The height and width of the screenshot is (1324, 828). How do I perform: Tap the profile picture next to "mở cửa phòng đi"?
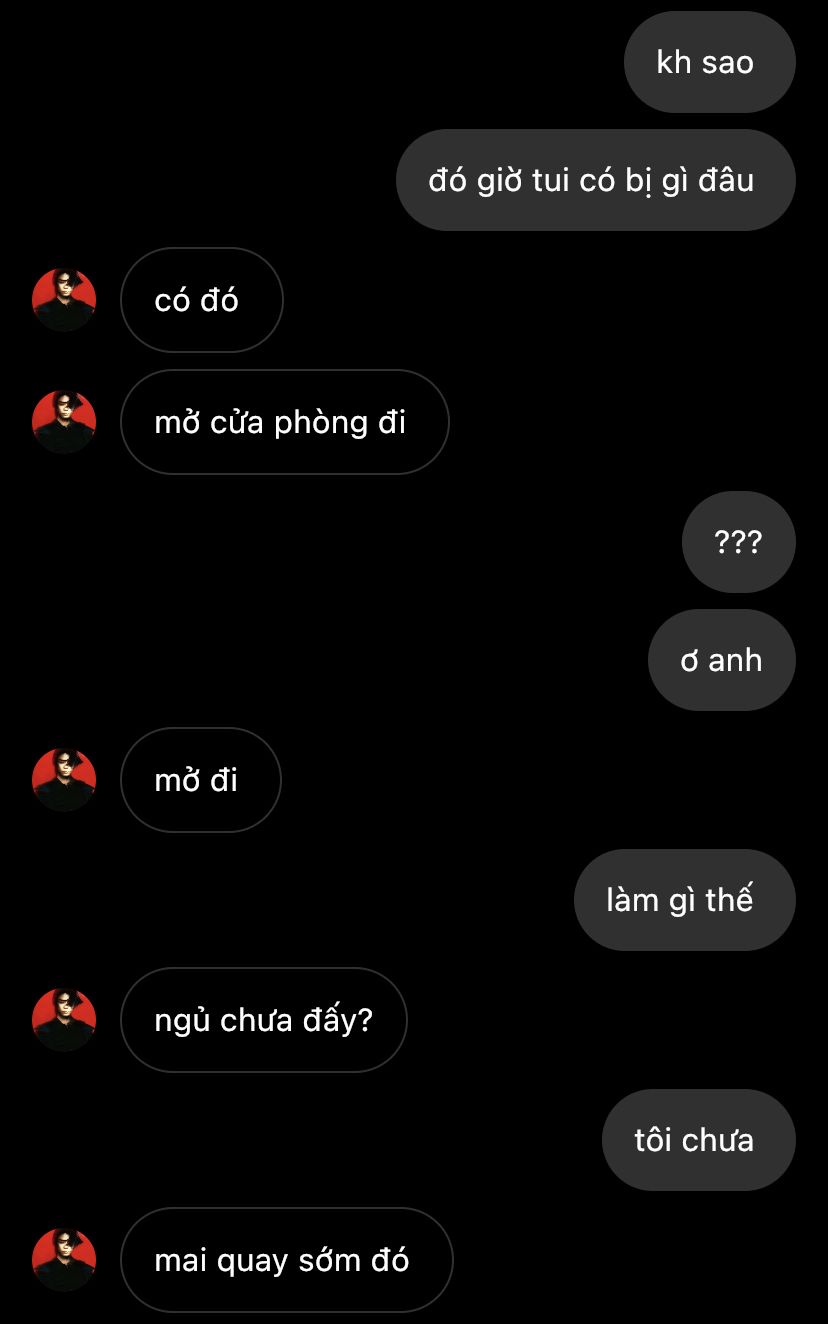tap(64, 422)
